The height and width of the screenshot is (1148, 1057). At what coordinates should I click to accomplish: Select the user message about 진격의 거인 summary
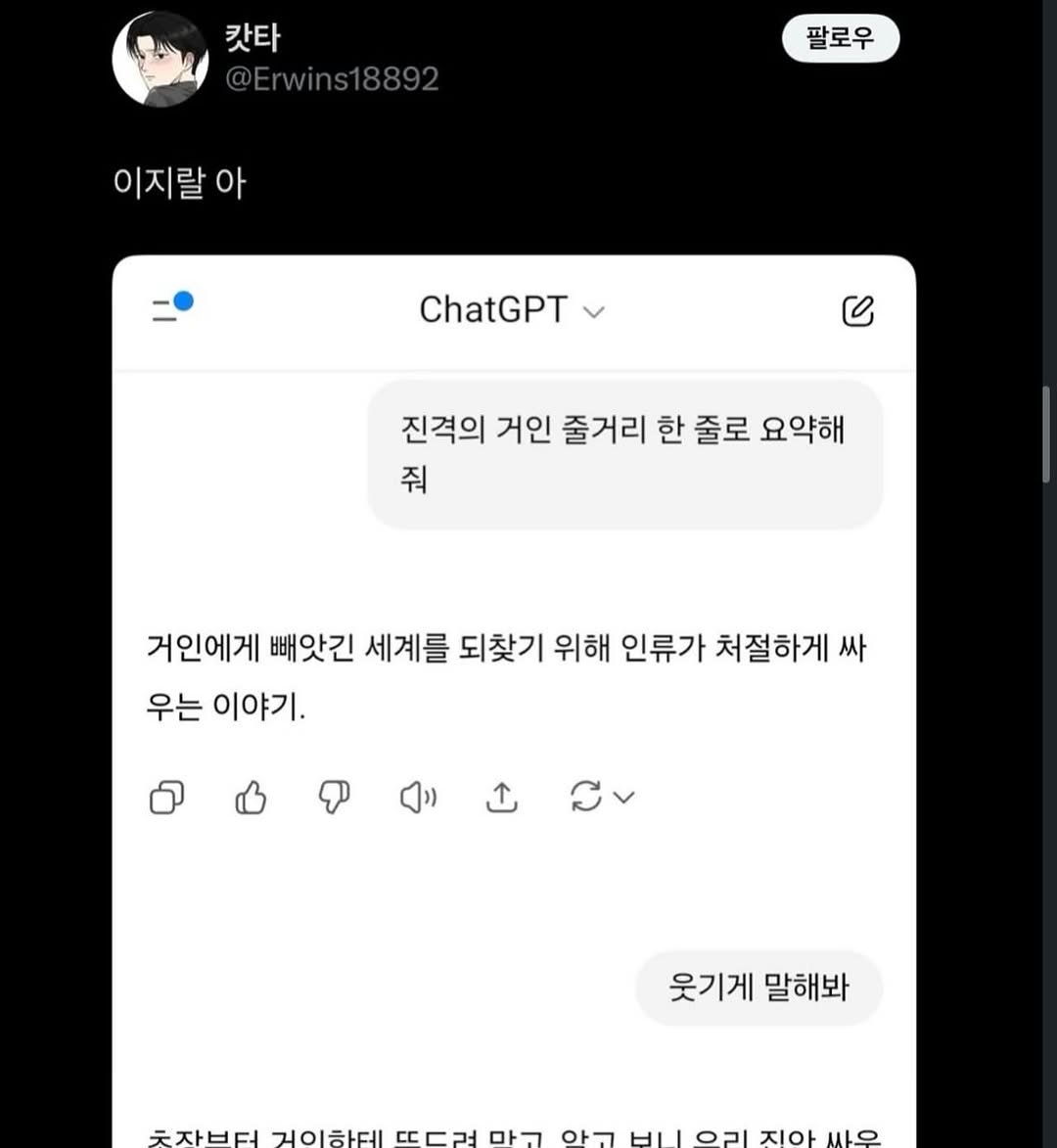click(x=624, y=453)
